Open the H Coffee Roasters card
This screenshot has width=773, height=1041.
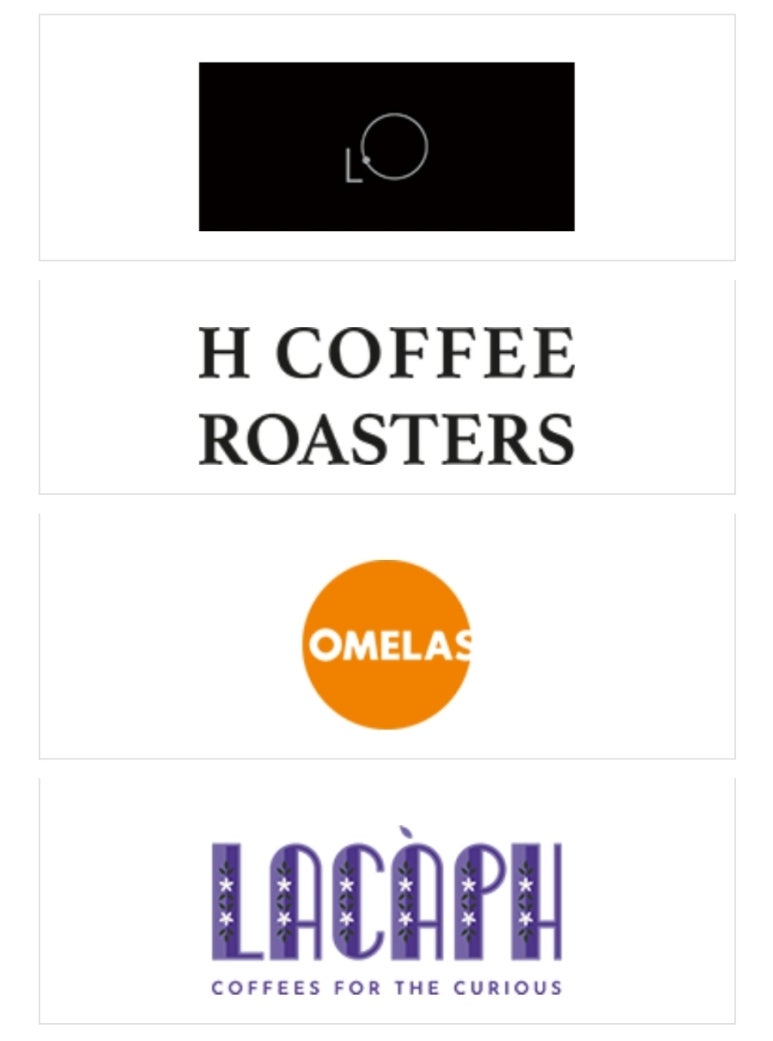(386, 395)
